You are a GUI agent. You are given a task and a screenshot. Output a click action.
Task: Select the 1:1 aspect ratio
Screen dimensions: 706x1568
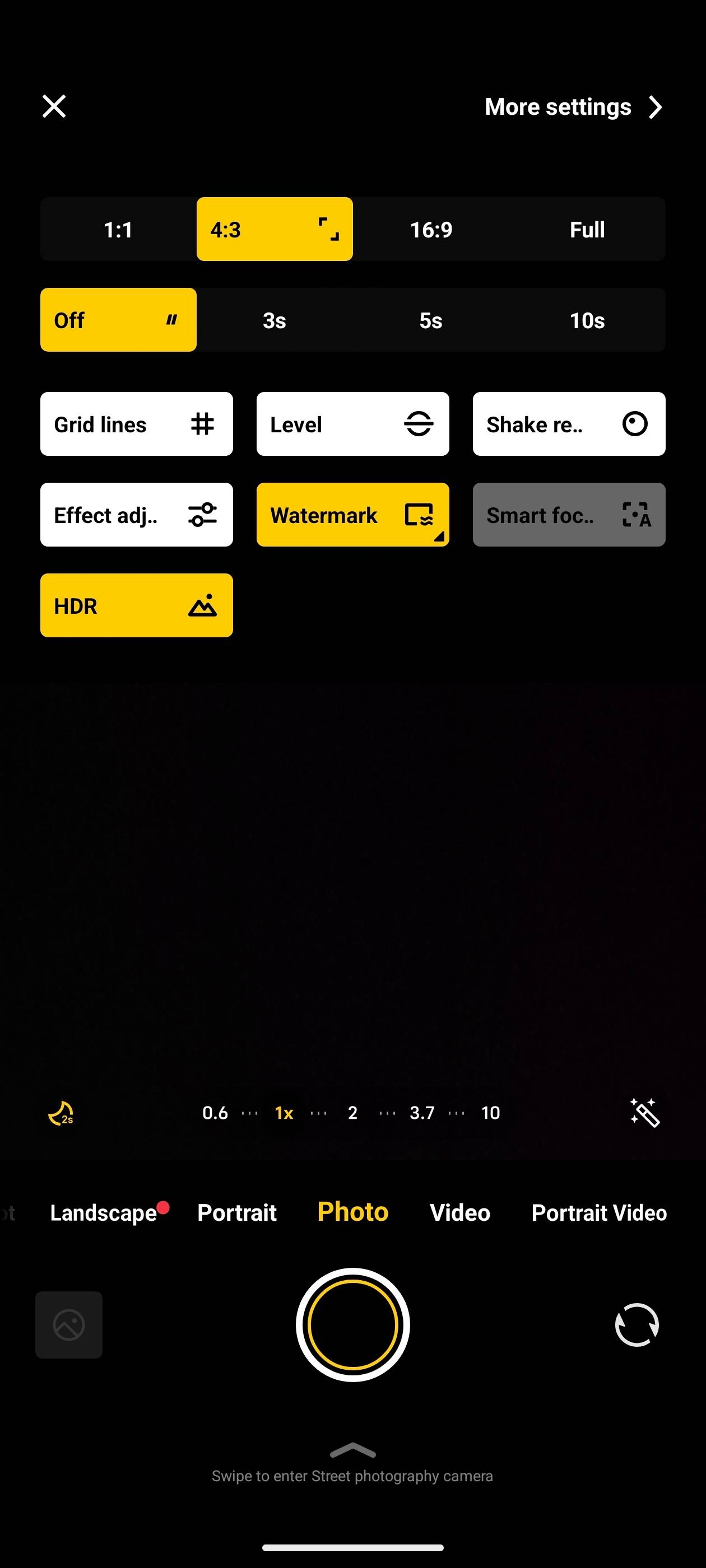click(x=118, y=230)
